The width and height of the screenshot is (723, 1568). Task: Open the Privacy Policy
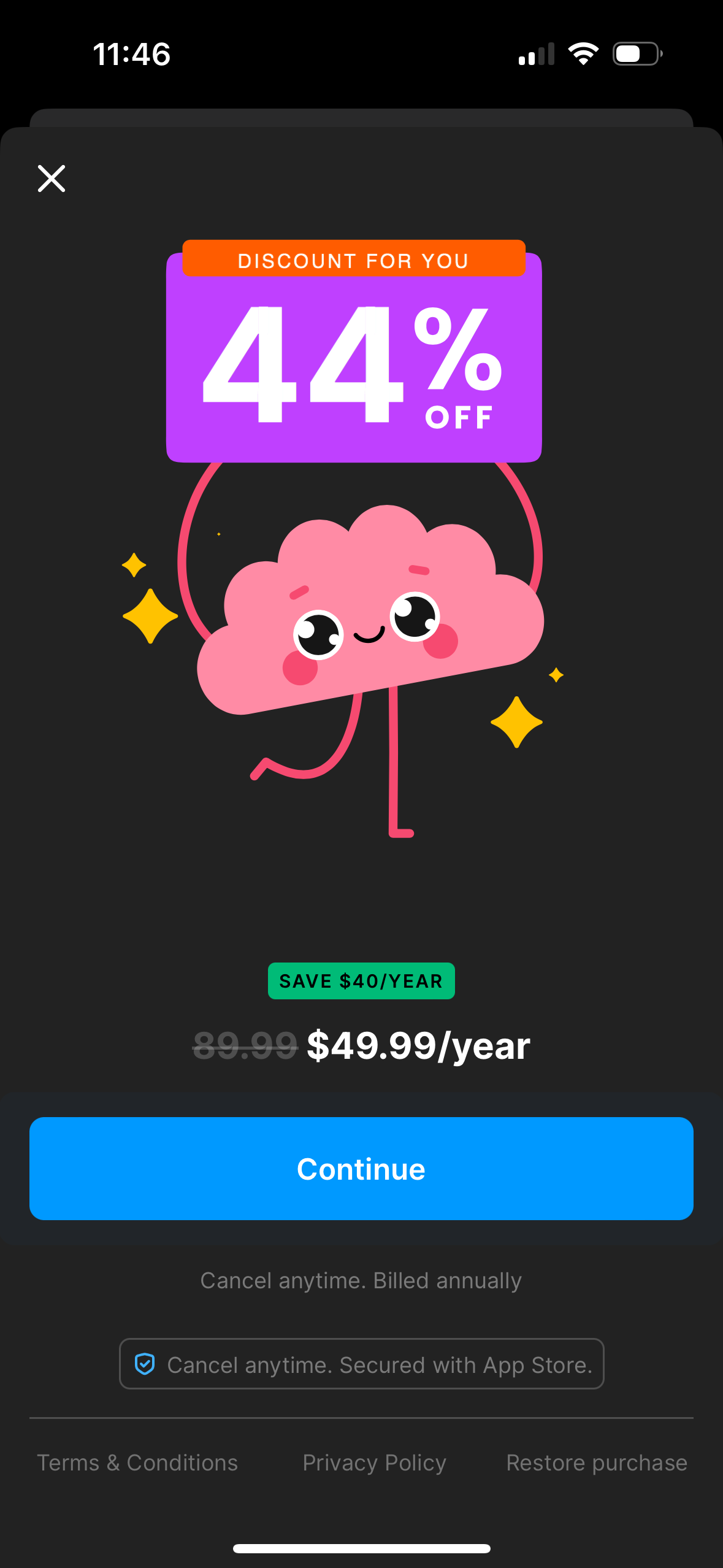[x=375, y=1462]
